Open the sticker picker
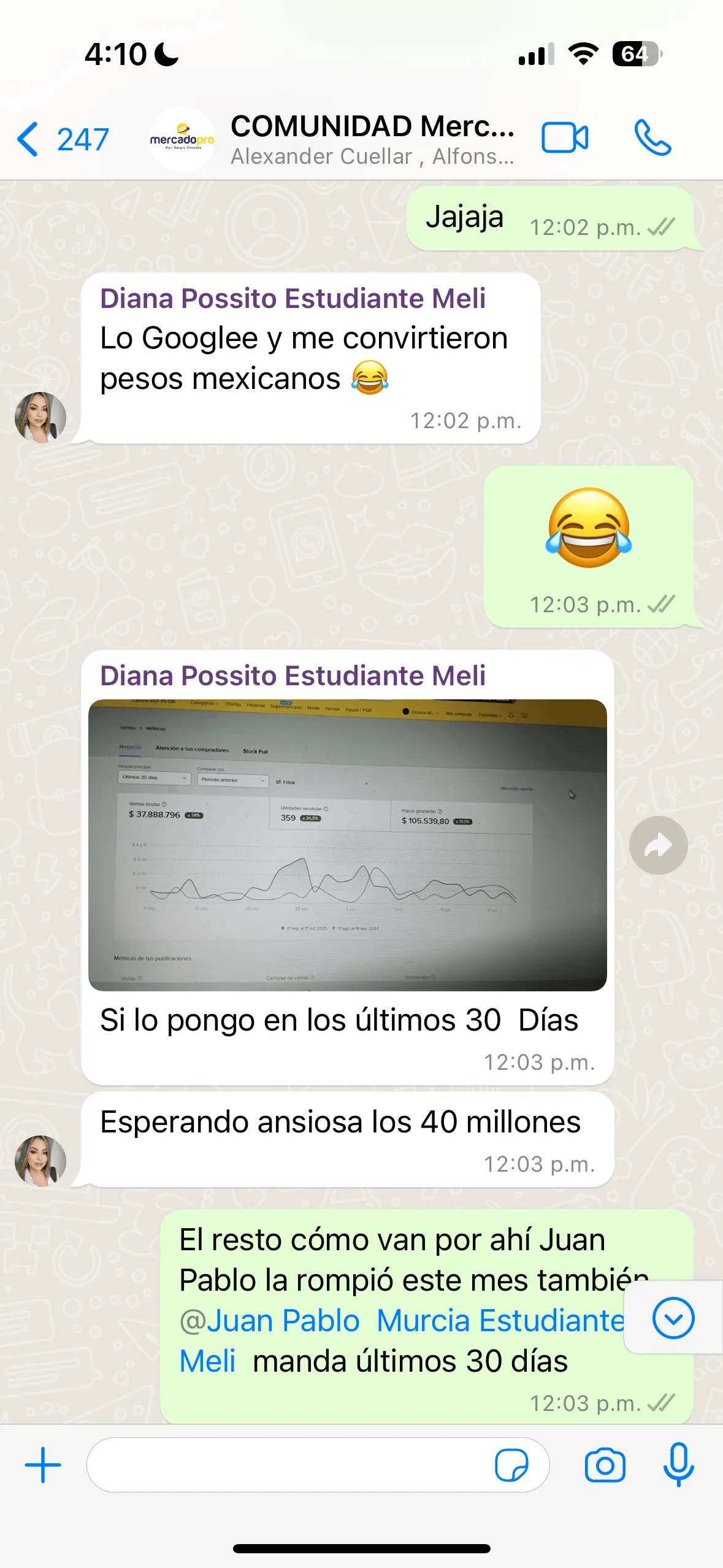 pos(511,1465)
